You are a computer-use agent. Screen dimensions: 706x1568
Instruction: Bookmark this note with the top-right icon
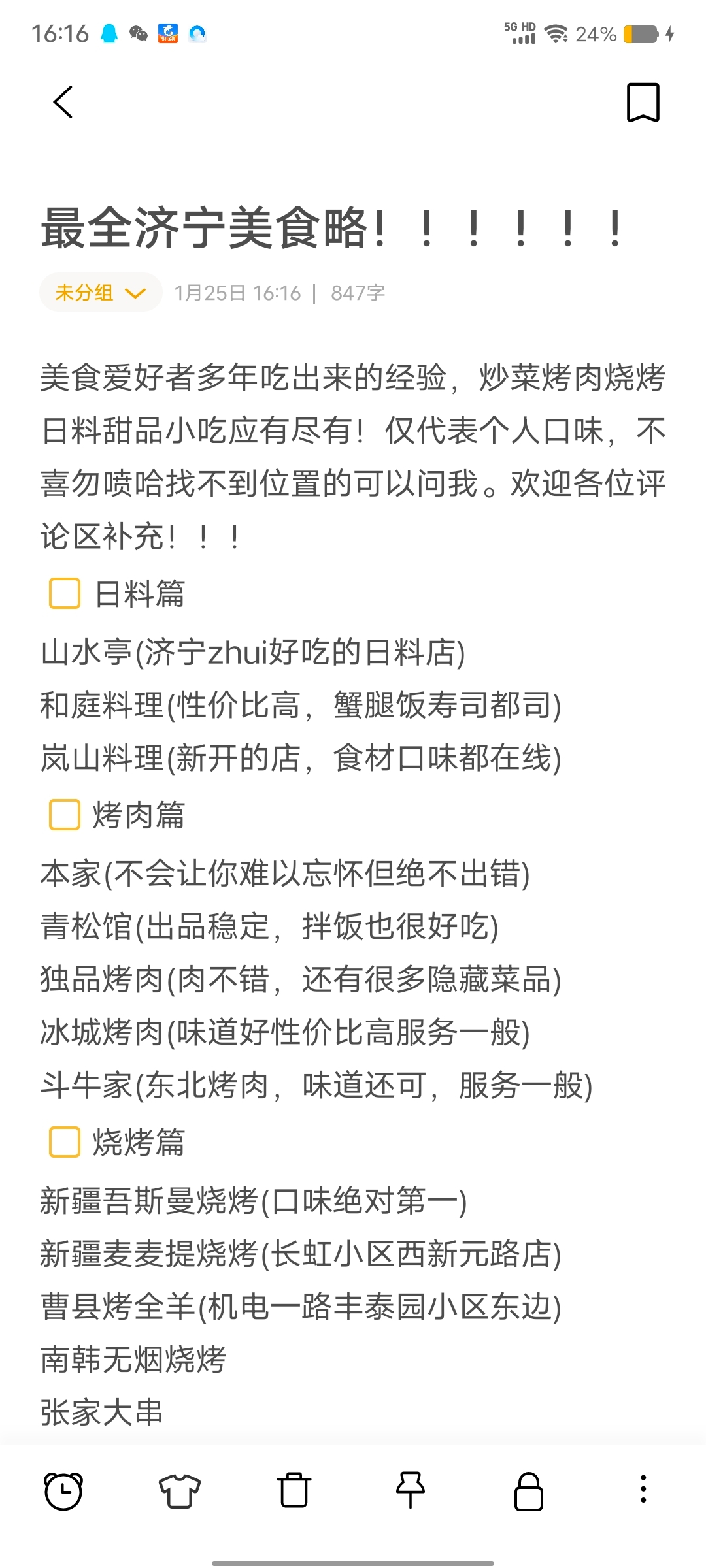[643, 102]
